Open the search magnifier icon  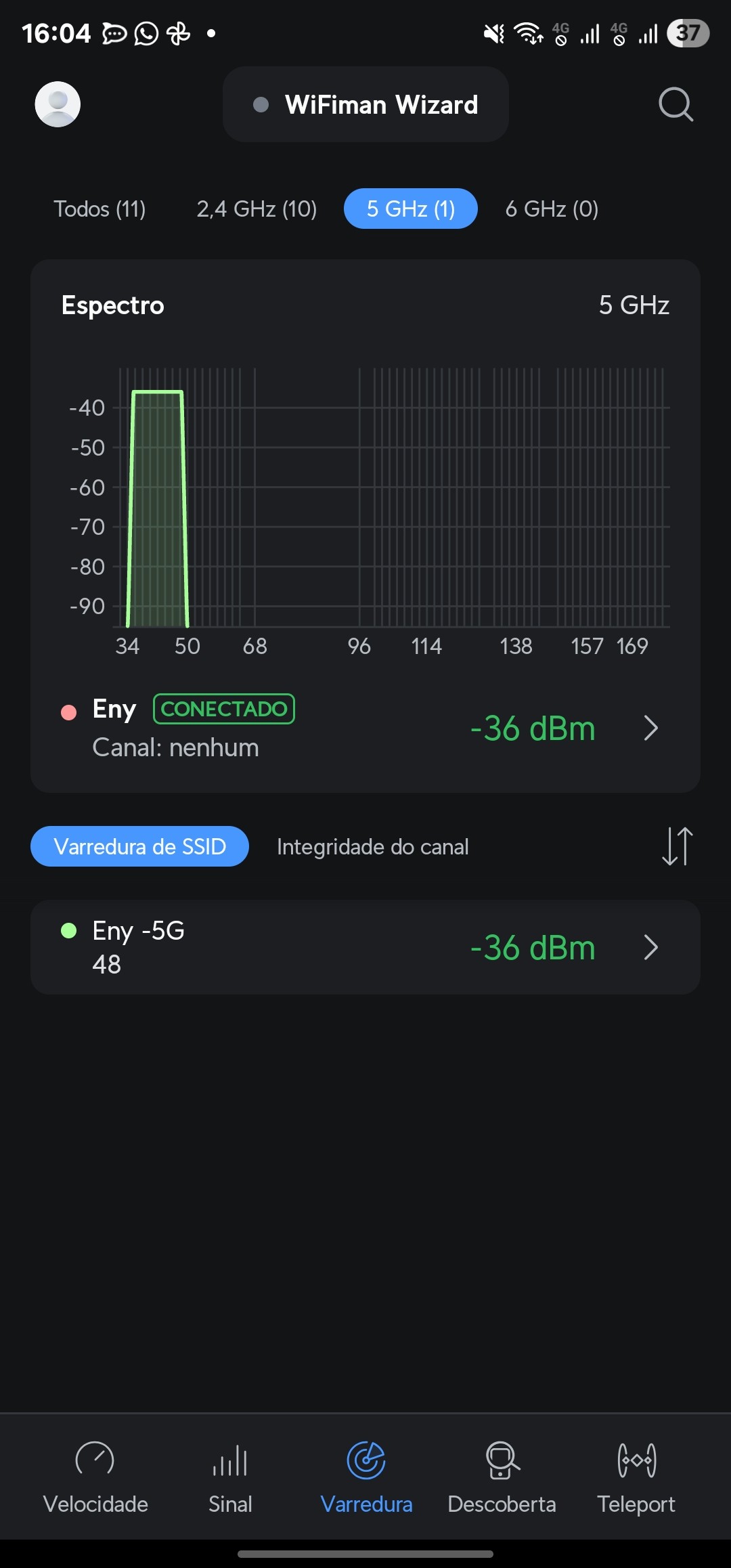[x=675, y=104]
